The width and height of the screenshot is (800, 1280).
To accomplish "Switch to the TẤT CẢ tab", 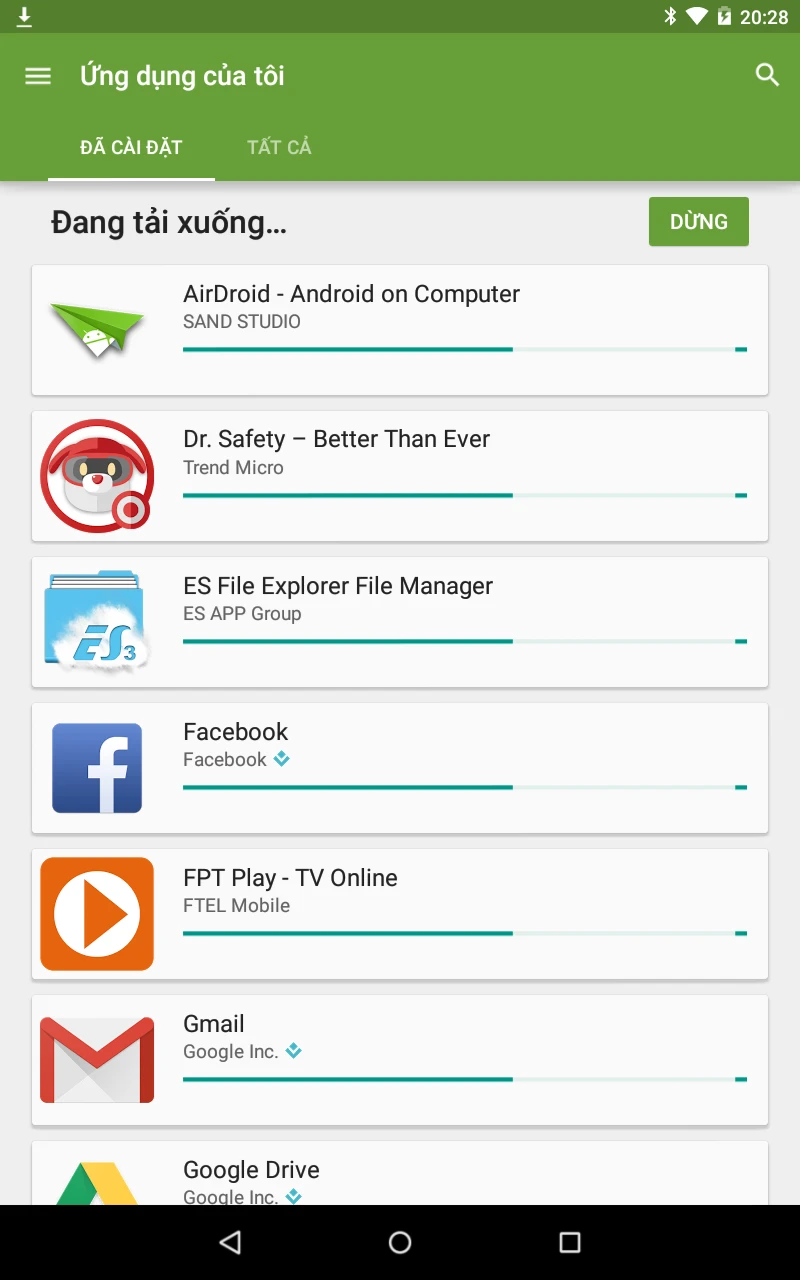I will [x=279, y=147].
